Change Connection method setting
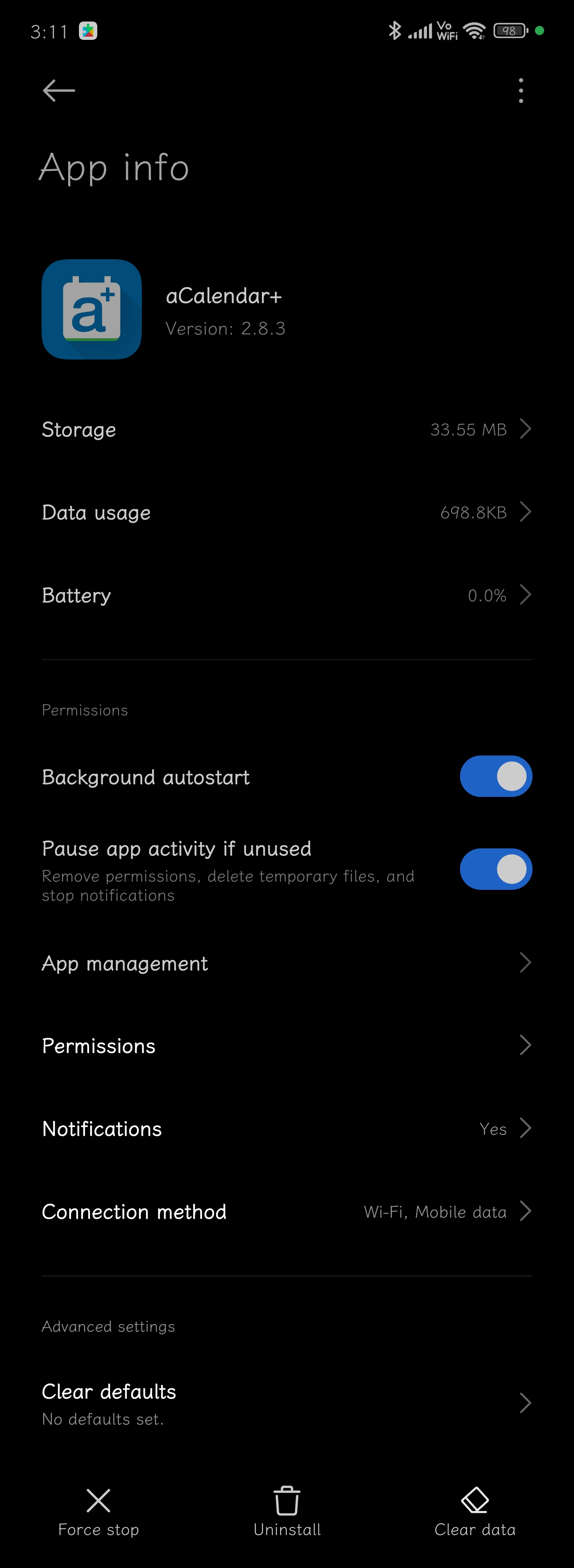The image size is (574, 1568). [x=286, y=1211]
